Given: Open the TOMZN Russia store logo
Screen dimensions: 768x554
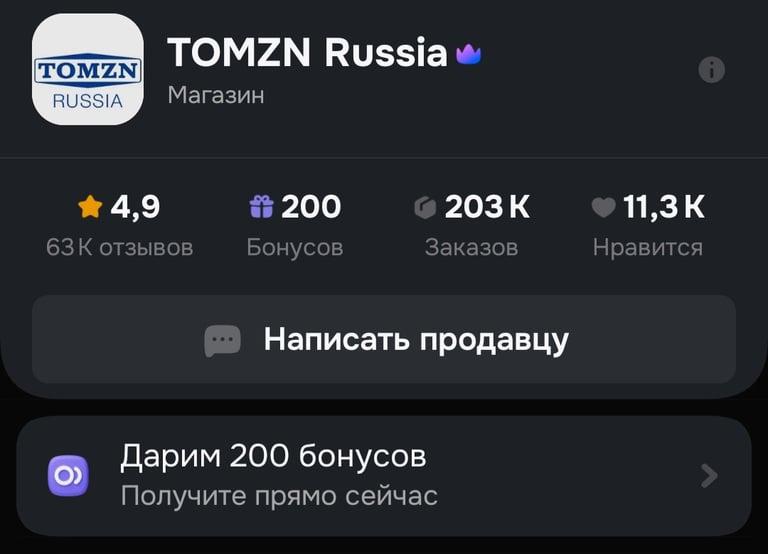Looking at the screenshot, I should coord(88,69).
